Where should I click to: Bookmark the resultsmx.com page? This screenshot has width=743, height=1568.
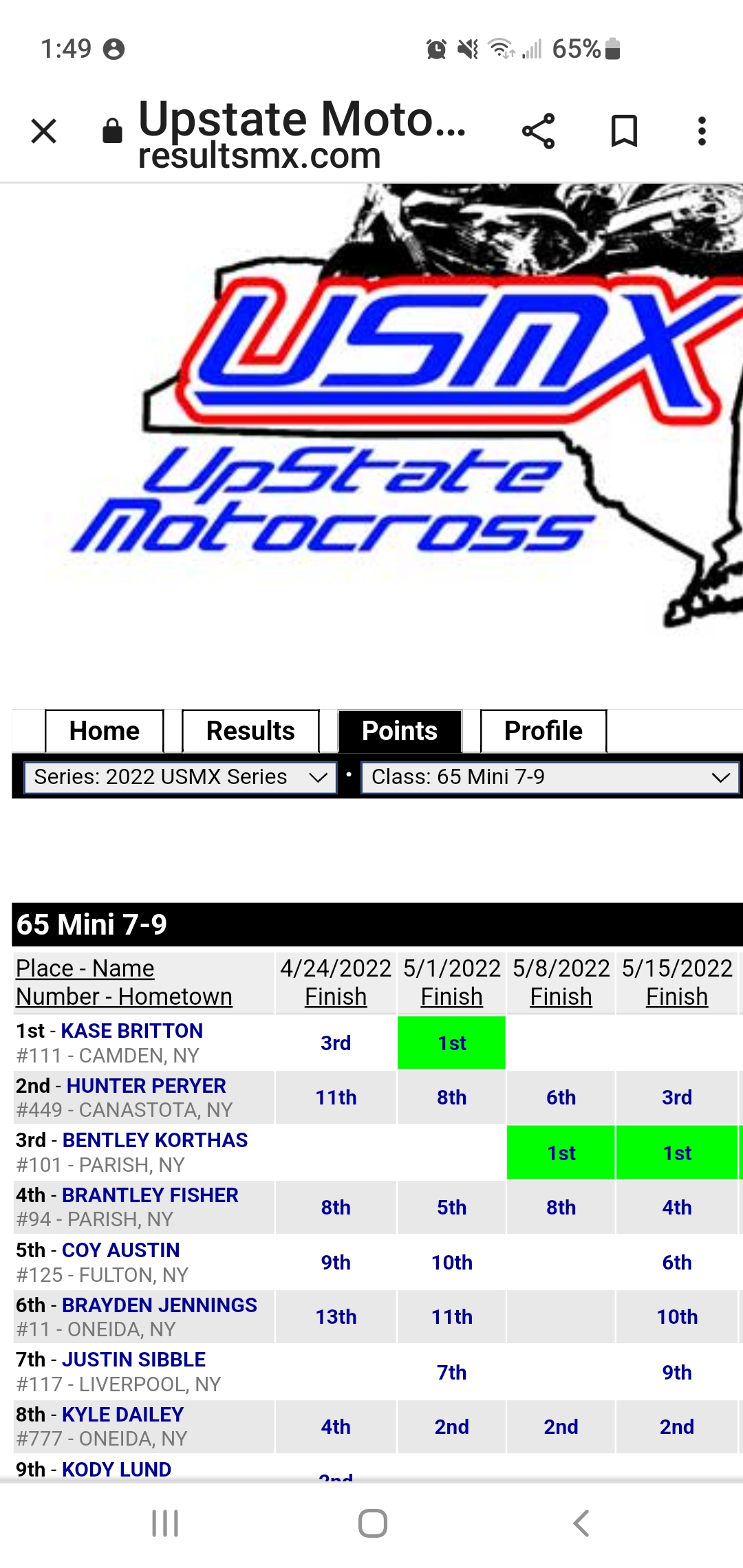[x=624, y=131]
